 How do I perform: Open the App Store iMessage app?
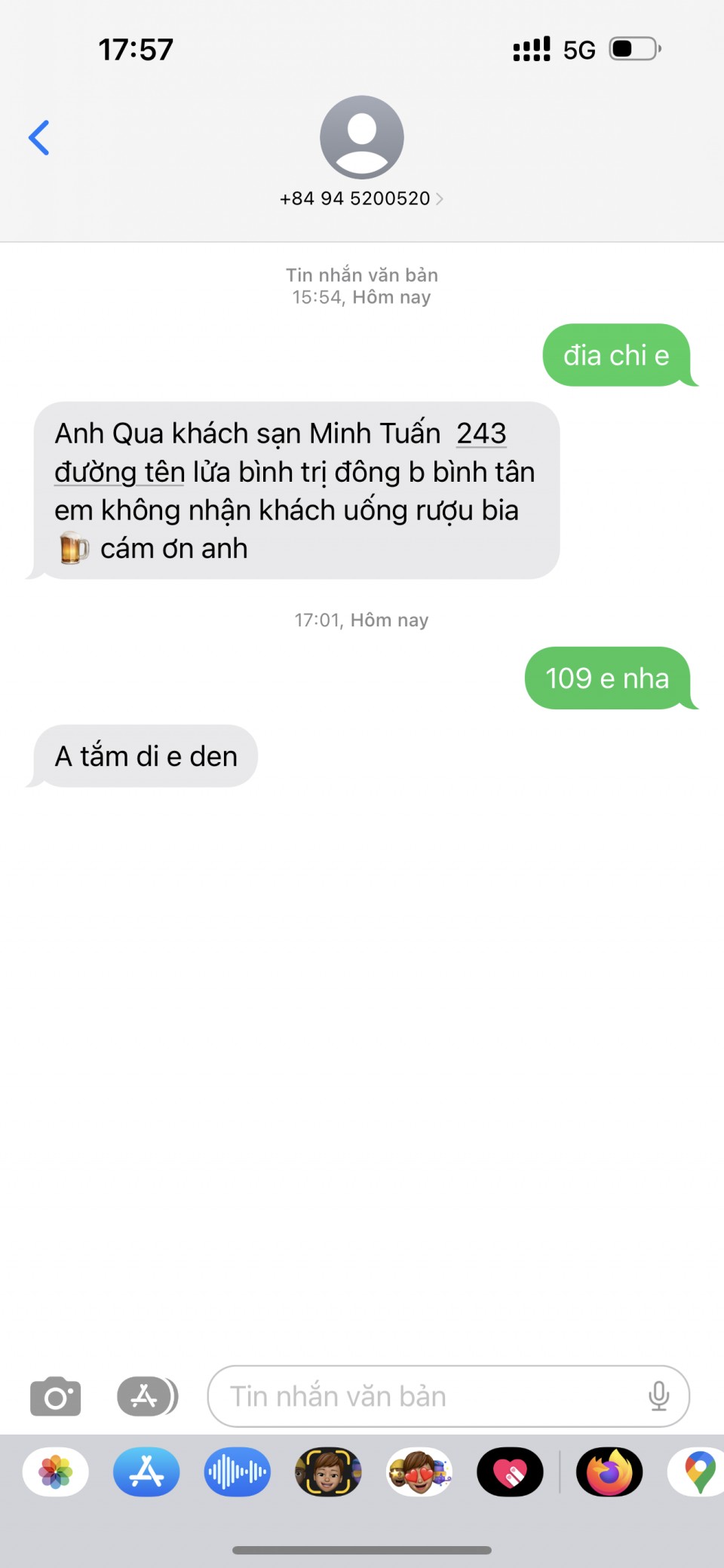[x=146, y=1472]
